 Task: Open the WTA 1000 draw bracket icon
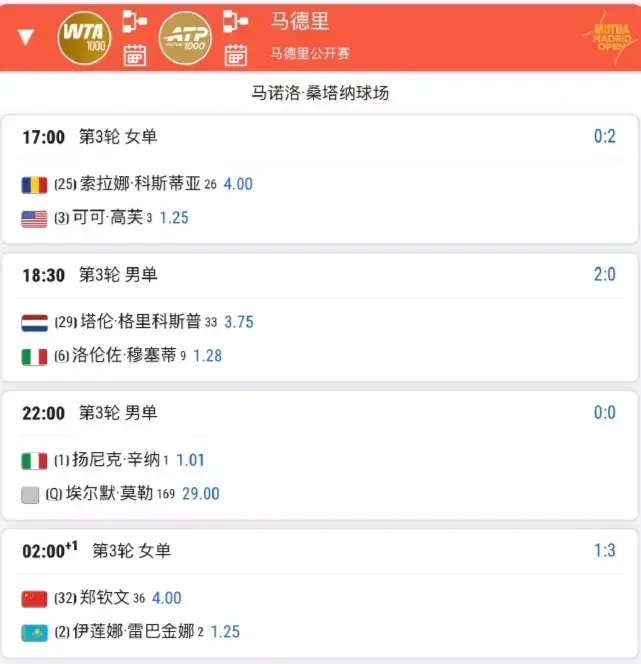pos(134,21)
